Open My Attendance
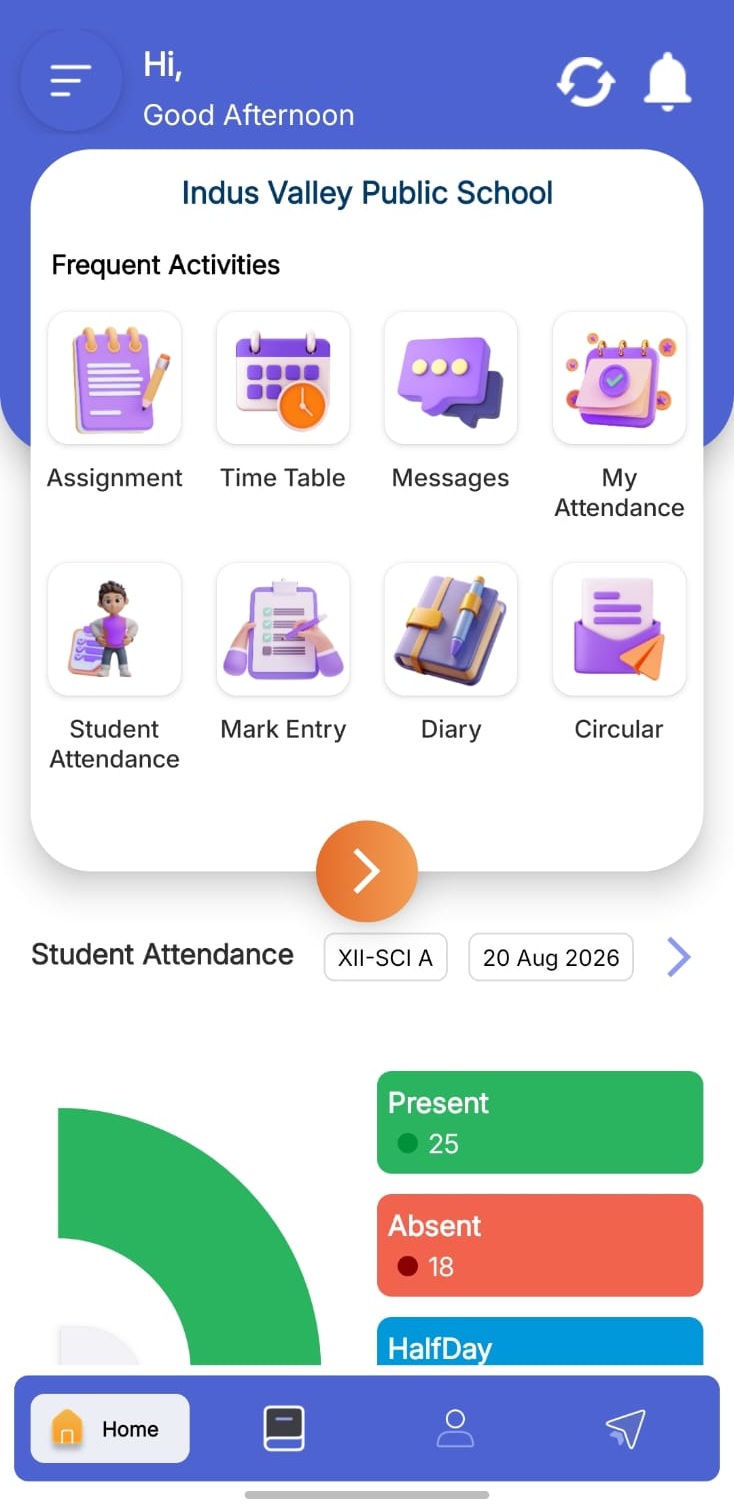Viewport: 734px width, 1510px height. (x=619, y=377)
